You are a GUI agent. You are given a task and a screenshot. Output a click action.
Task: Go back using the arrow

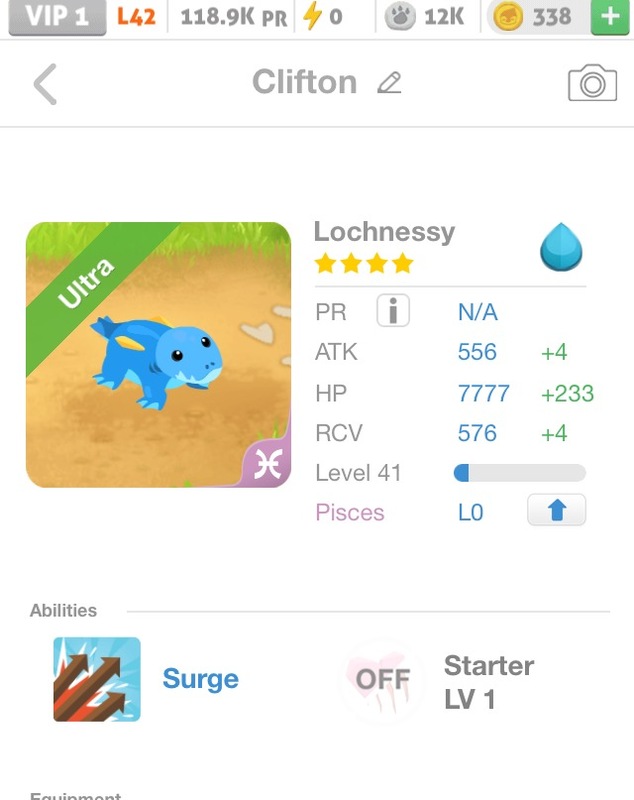pyautogui.click(x=44, y=84)
